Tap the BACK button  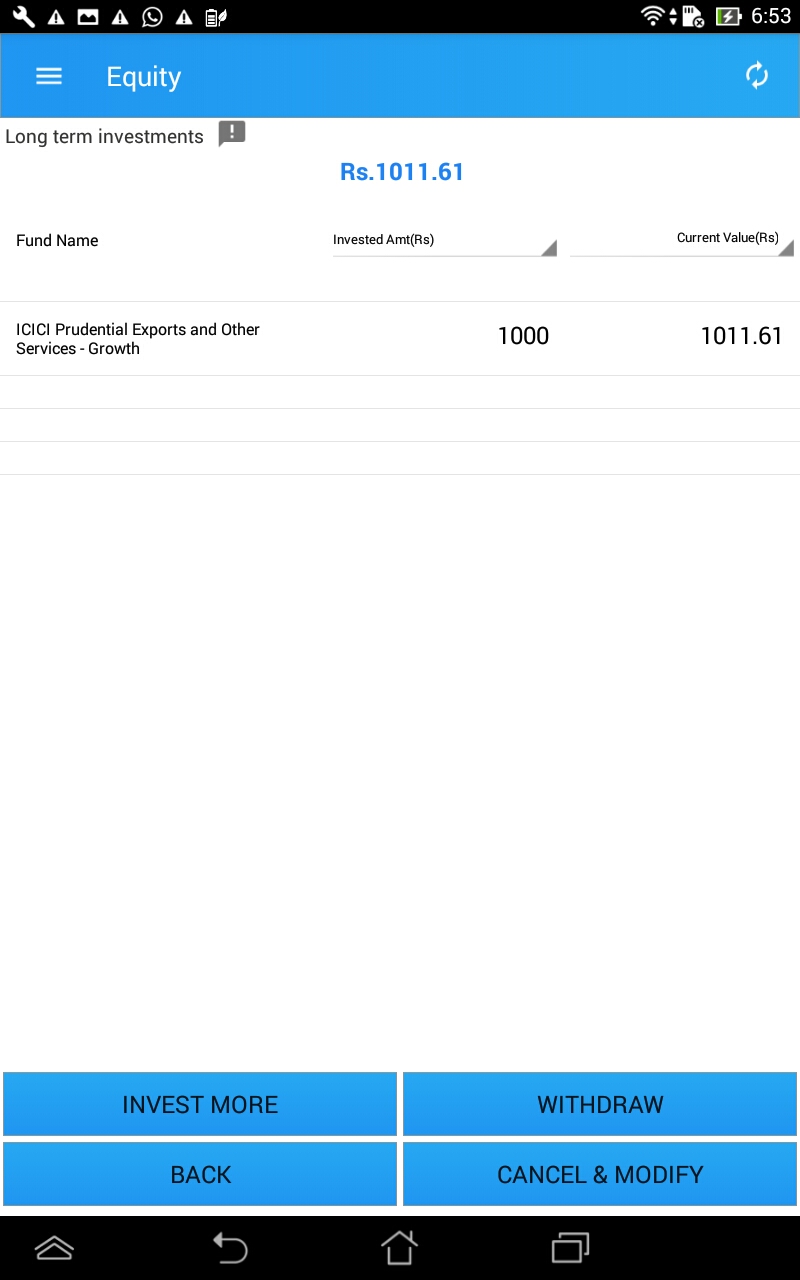[x=200, y=1174]
